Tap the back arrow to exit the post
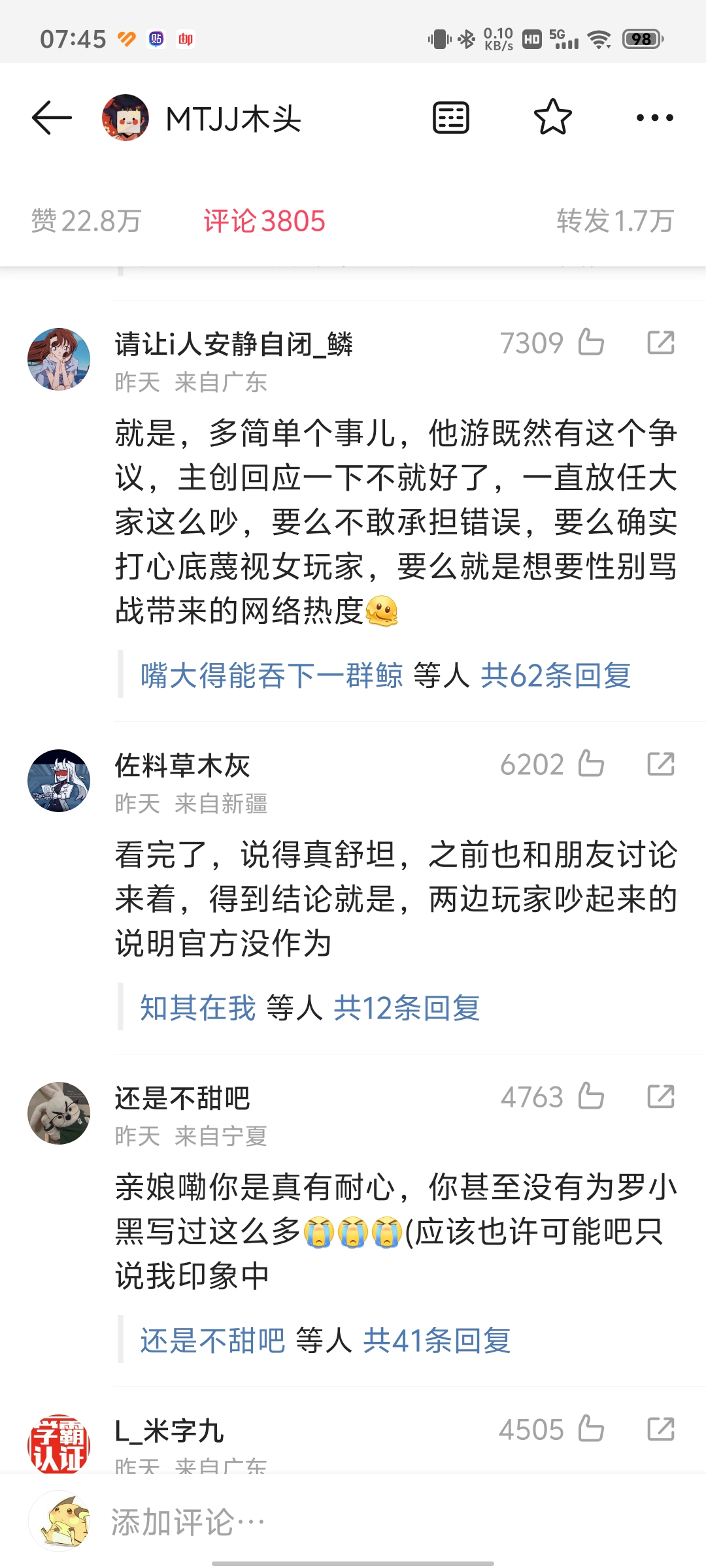The image size is (706, 1568). coord(50,118)
